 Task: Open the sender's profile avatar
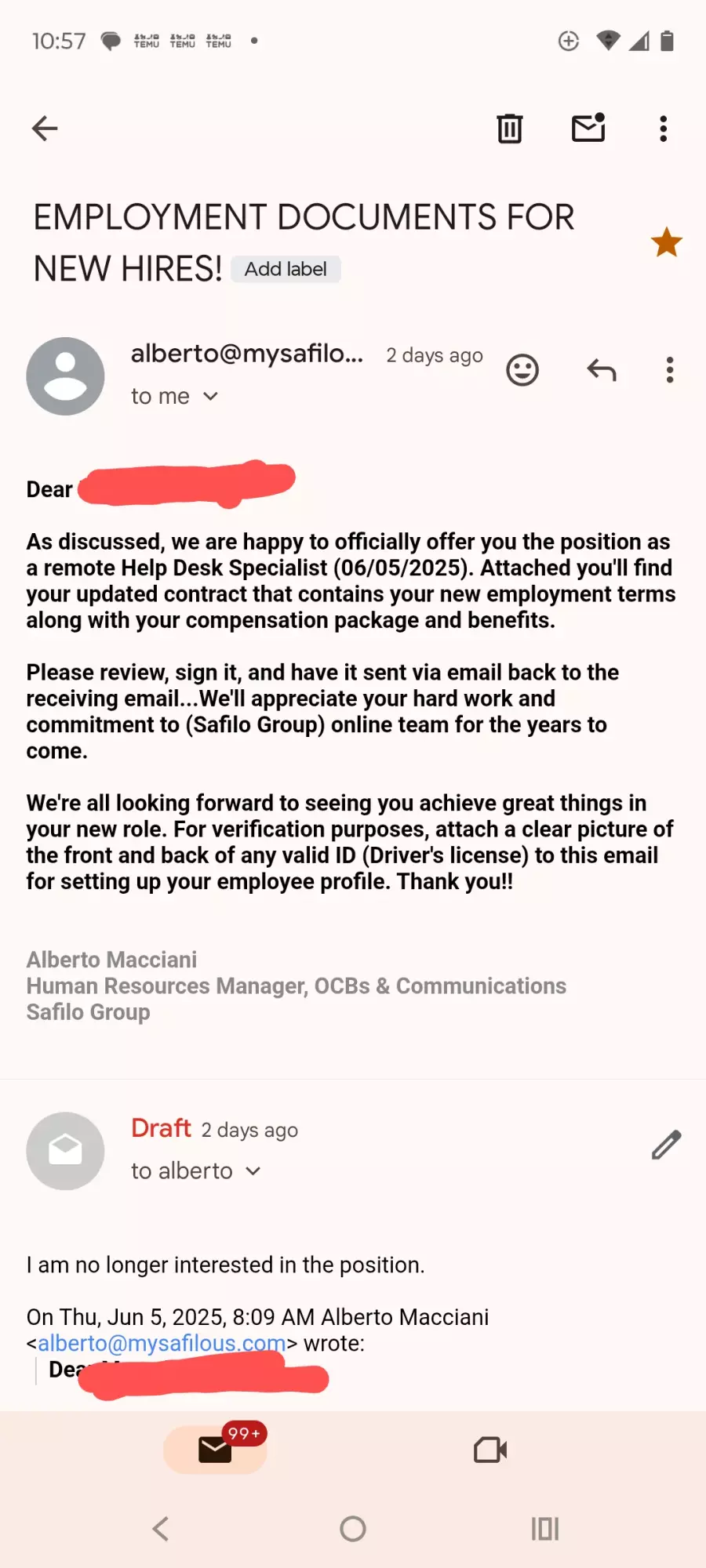pos(65,376)
